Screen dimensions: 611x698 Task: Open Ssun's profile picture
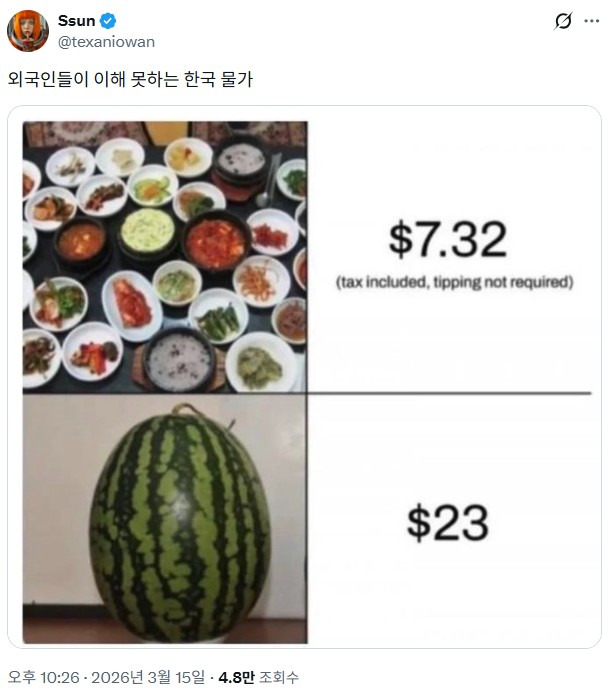coord(28,31)
